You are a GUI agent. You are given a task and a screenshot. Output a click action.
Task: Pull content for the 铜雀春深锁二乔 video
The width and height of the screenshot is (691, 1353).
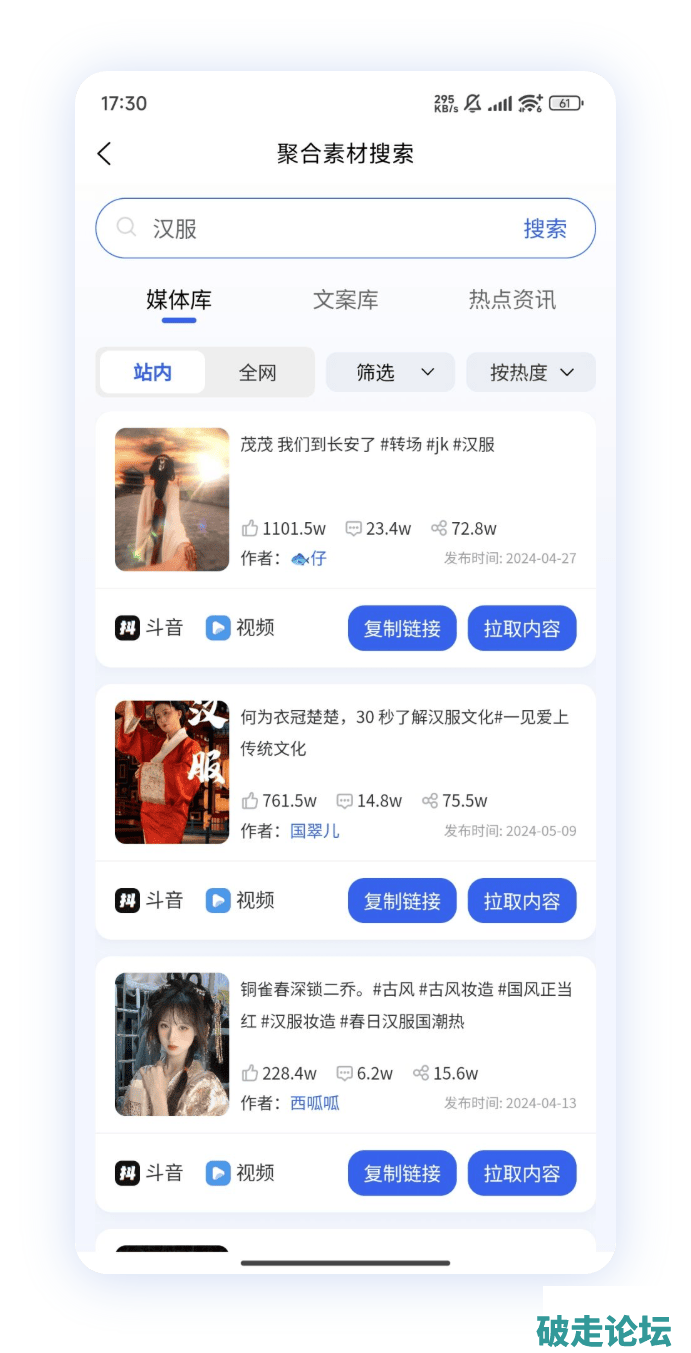pyautogui.click(x=522, y=1174)
